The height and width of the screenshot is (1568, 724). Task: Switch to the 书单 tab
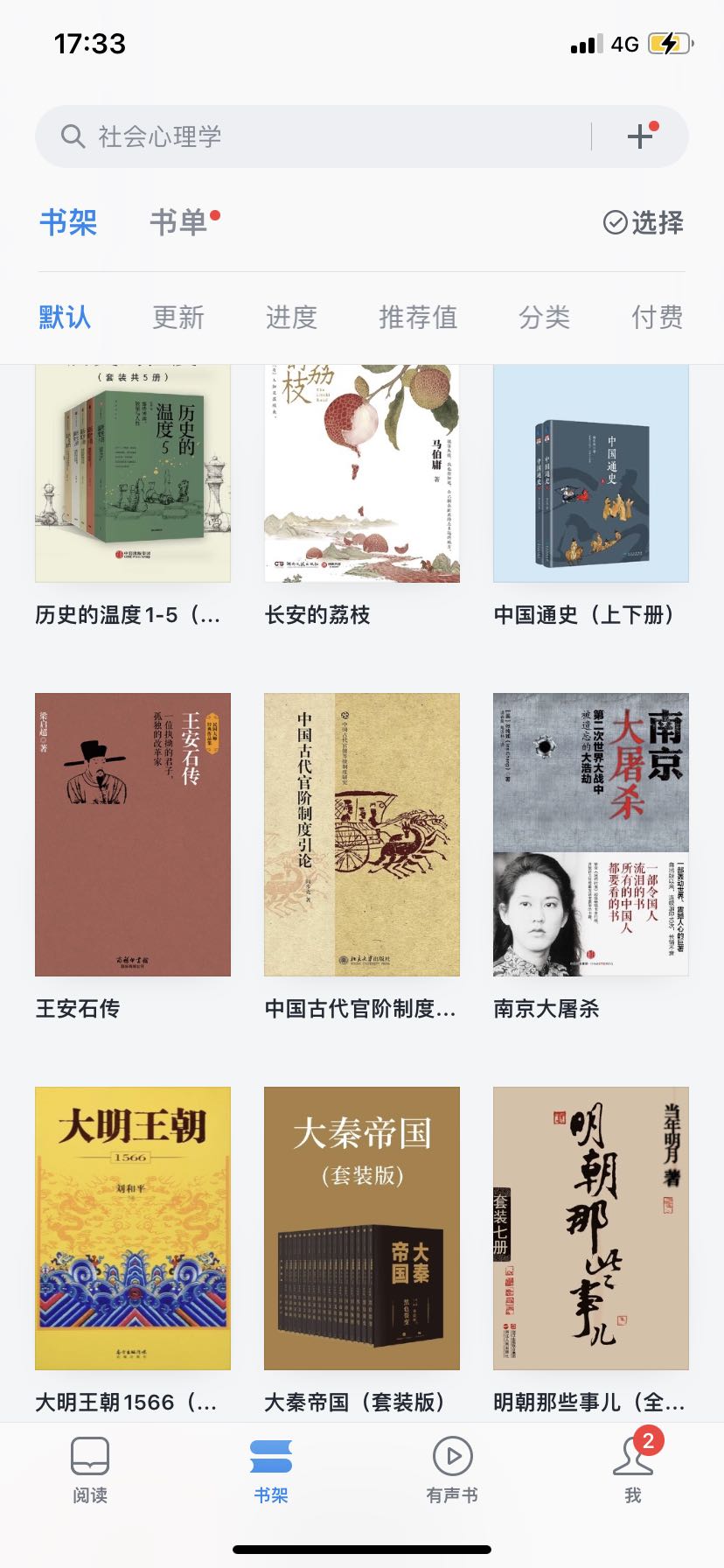tap(180, 224)
